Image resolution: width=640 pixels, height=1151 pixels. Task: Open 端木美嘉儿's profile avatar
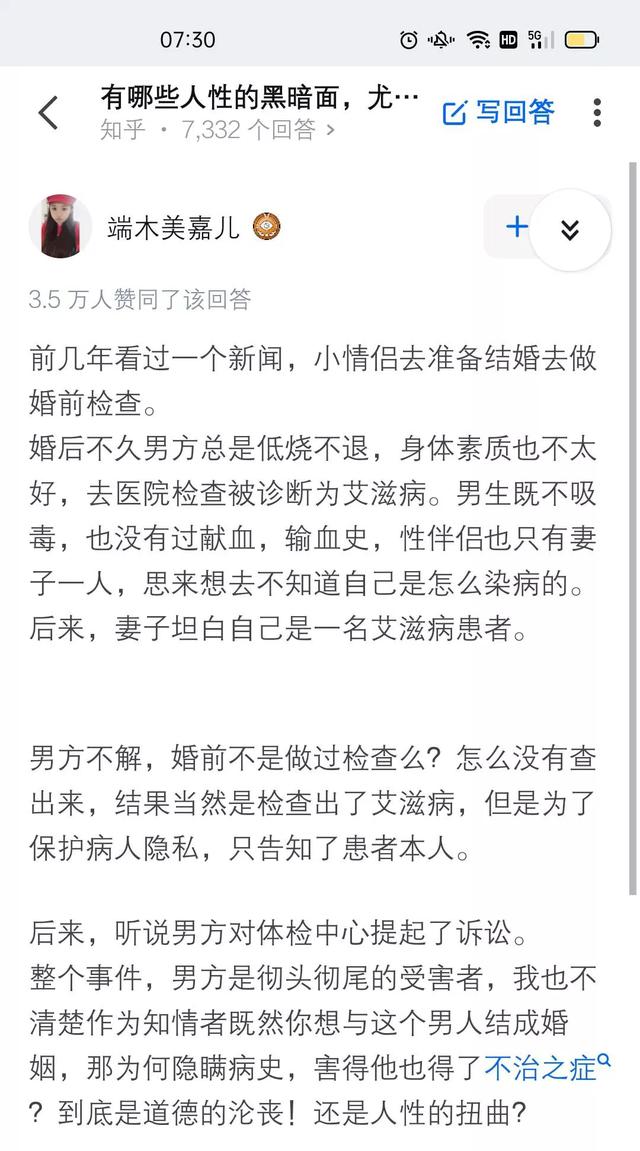[60, 227]
